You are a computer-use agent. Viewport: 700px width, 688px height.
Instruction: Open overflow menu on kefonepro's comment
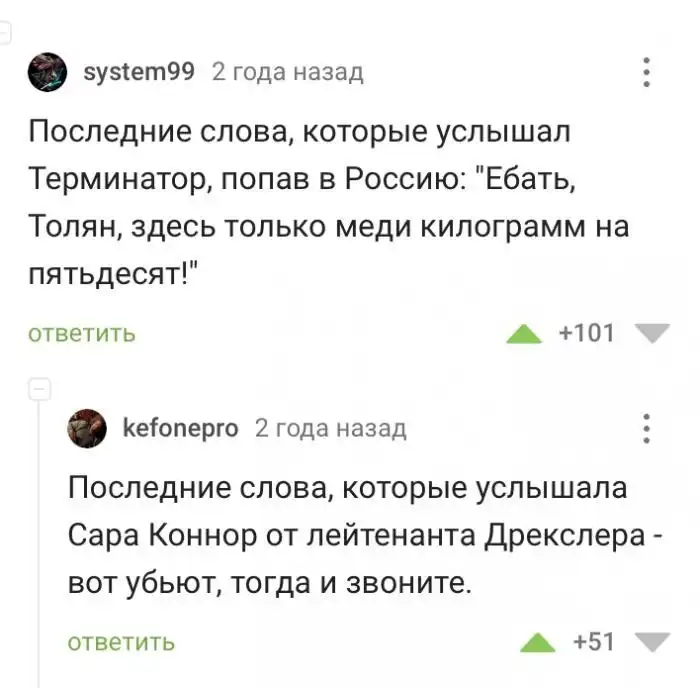pyautogui.click(x=647, y=429)
